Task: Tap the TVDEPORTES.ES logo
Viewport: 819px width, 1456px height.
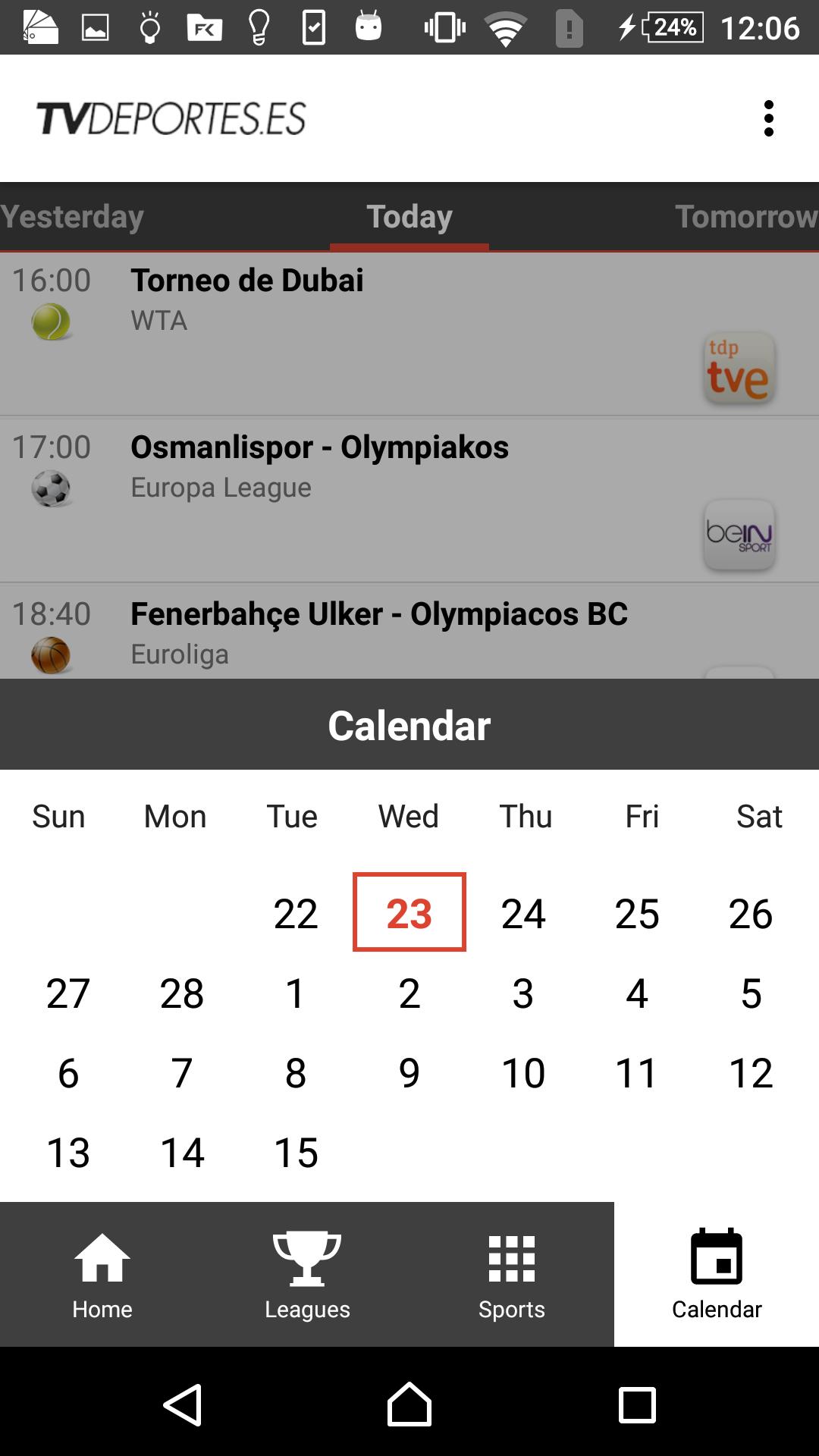Action: click(x=173, y=118)
